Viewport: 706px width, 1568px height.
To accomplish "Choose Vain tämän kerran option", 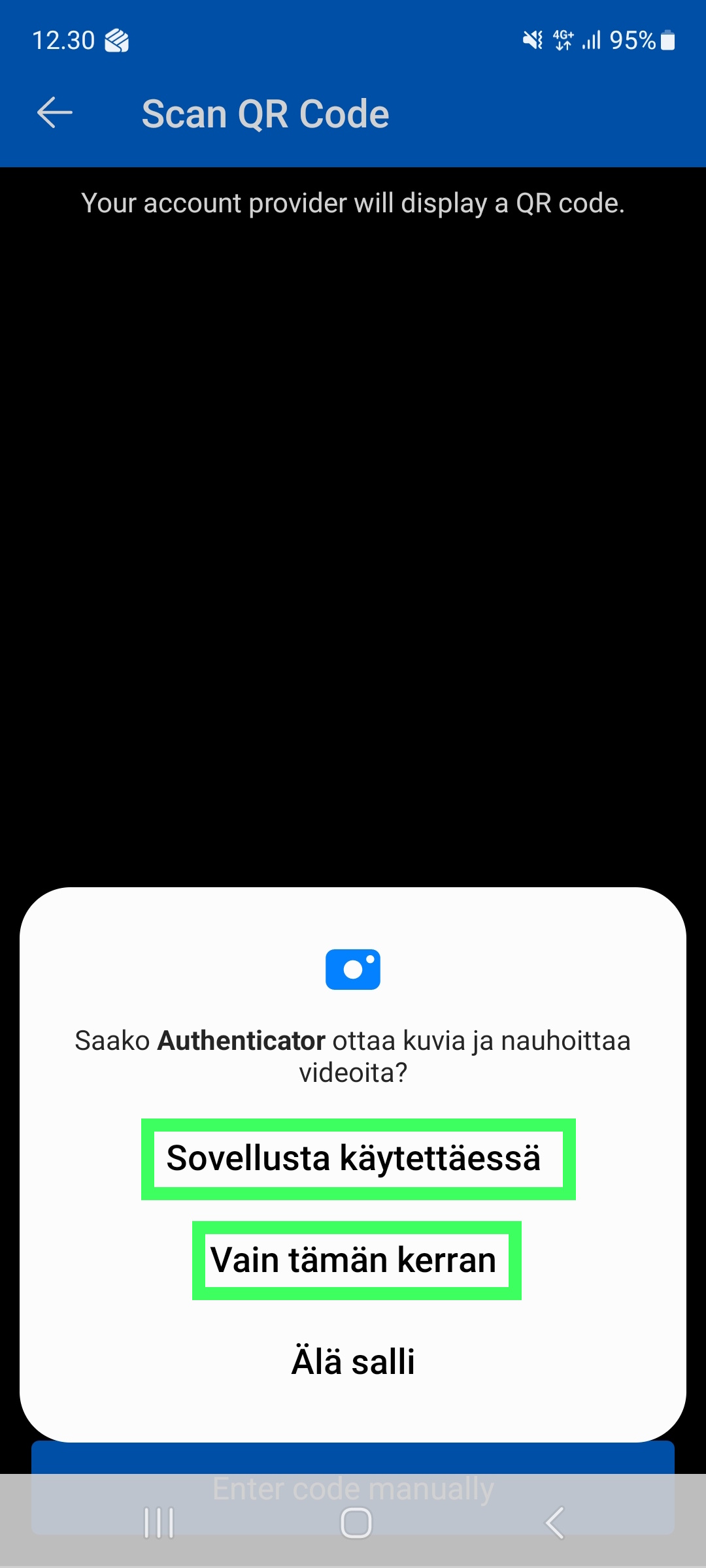I will click(354, 1260).
